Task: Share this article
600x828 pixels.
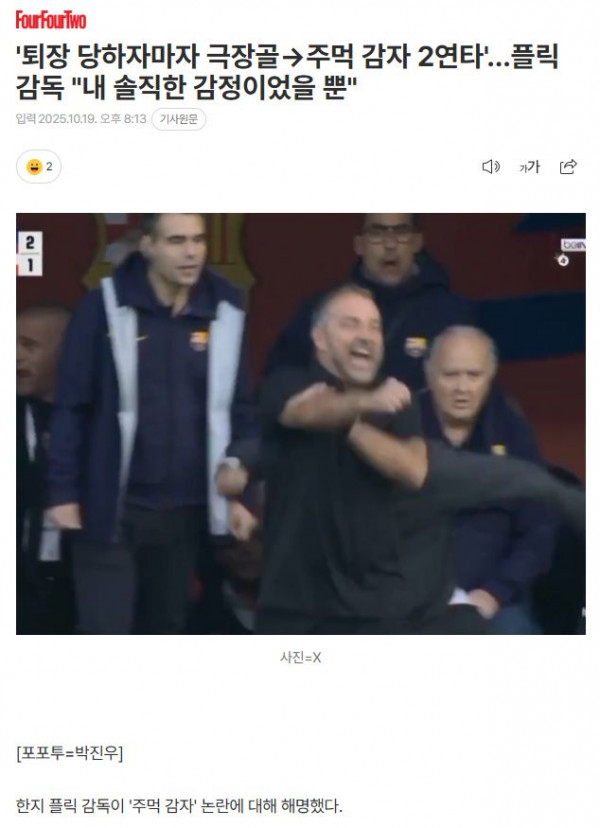Action: click(x=568, y=167)
